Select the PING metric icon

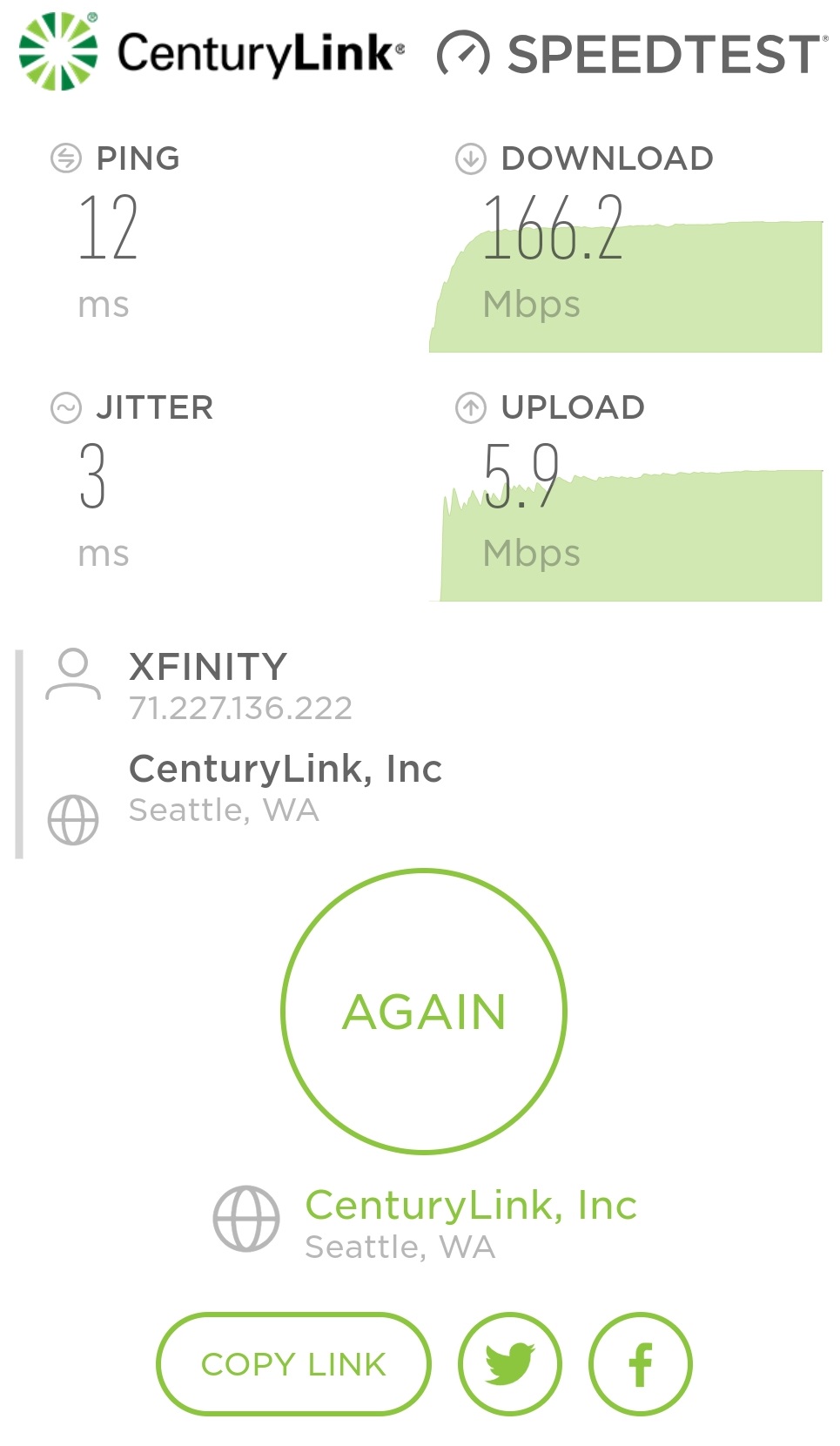pos(64,158)
